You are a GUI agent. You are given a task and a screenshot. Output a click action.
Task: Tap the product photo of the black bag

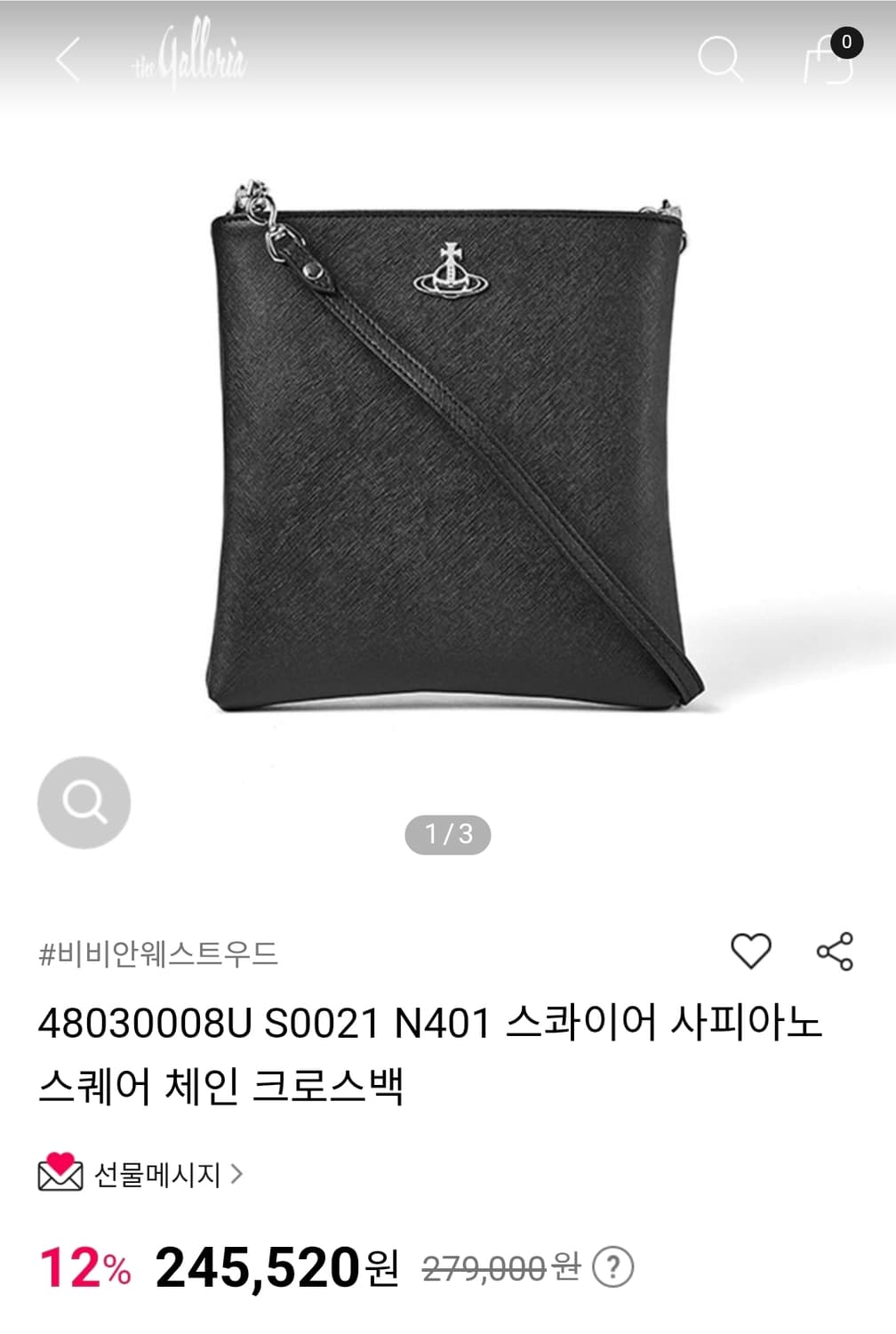coord(448,445)
